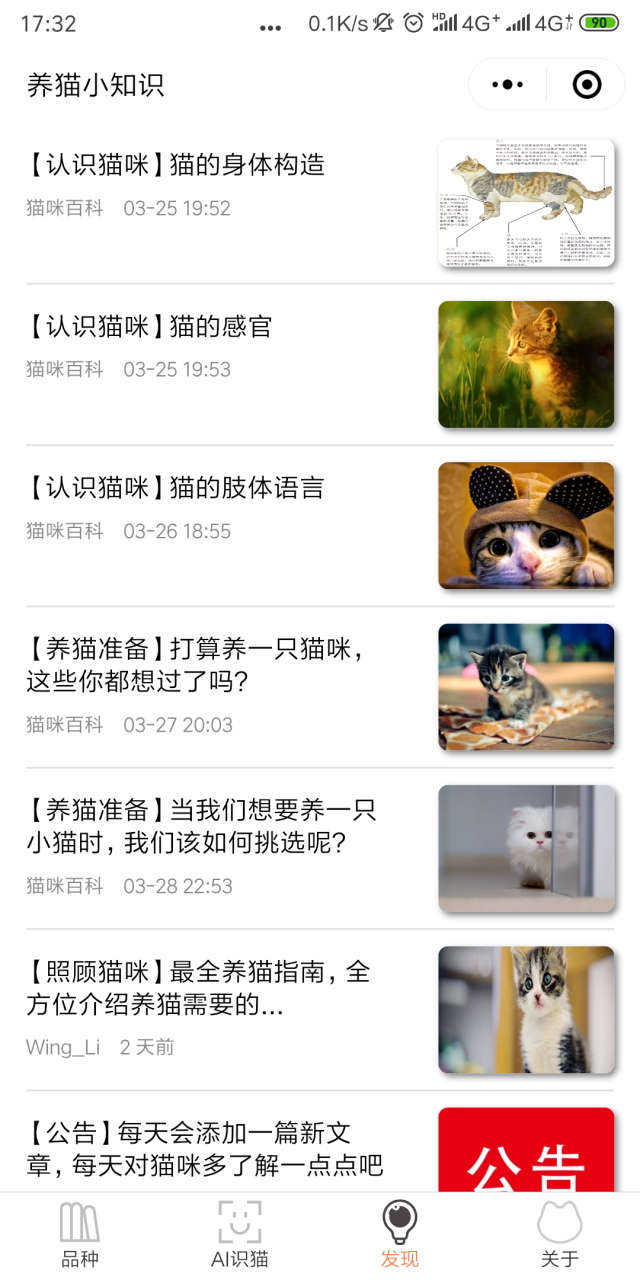Open the 公告 announcement post
The height and width of the screenshot is (1280, 640).
(320, 1142)
